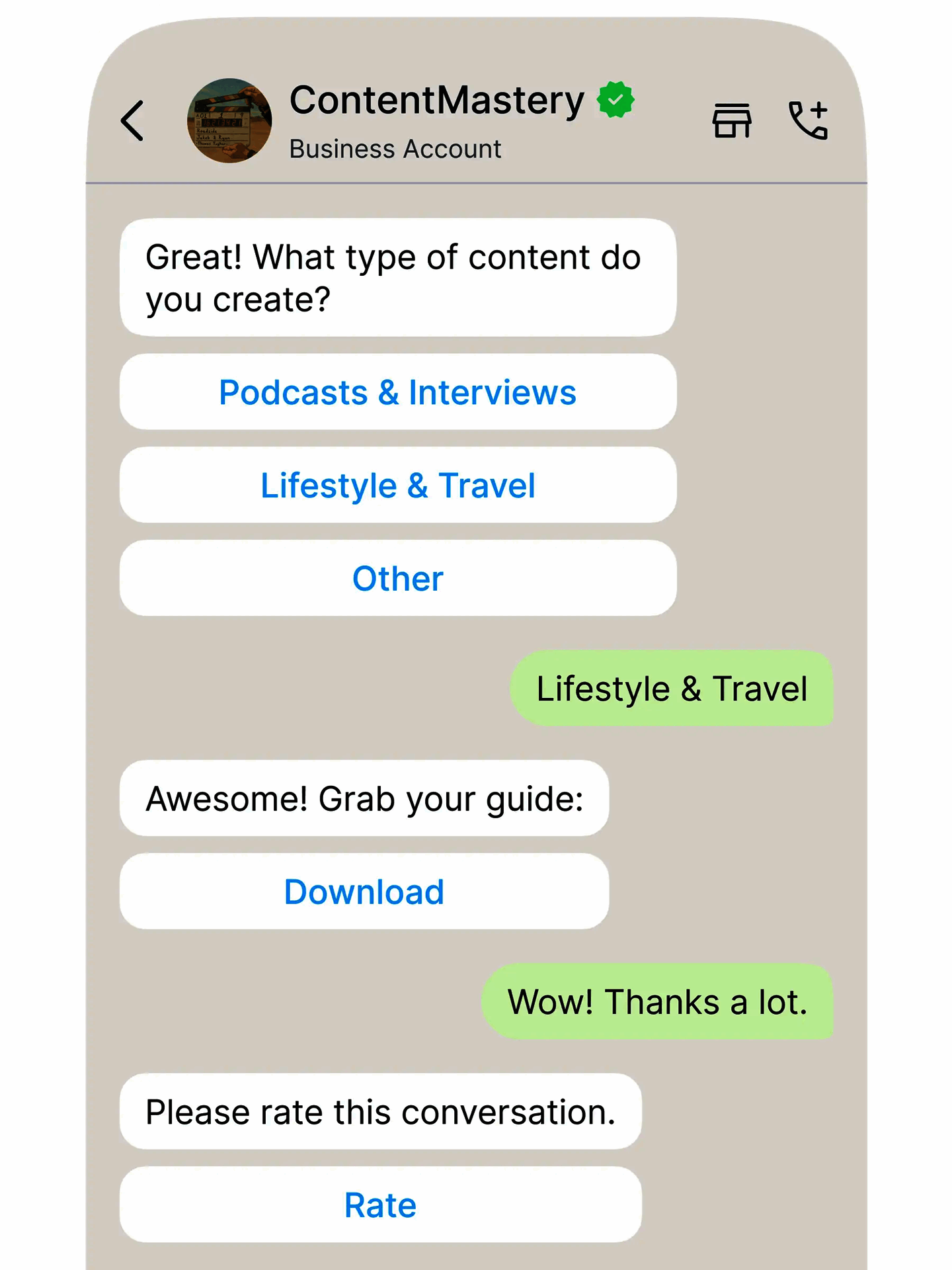The width and height of the screenshot is (952, 1270).
Task: Start a call with ContentMastery
Action: tap(808, 121)
